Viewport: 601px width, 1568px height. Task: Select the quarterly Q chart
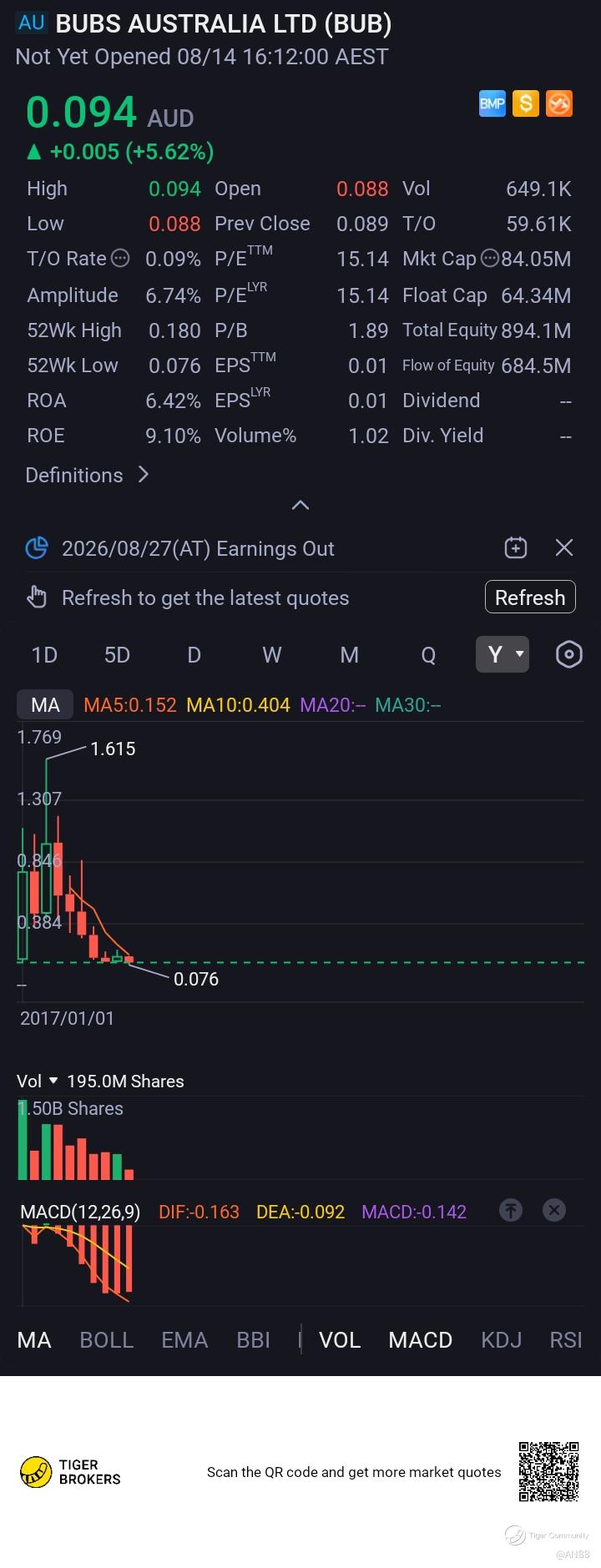tap(428, 654)
